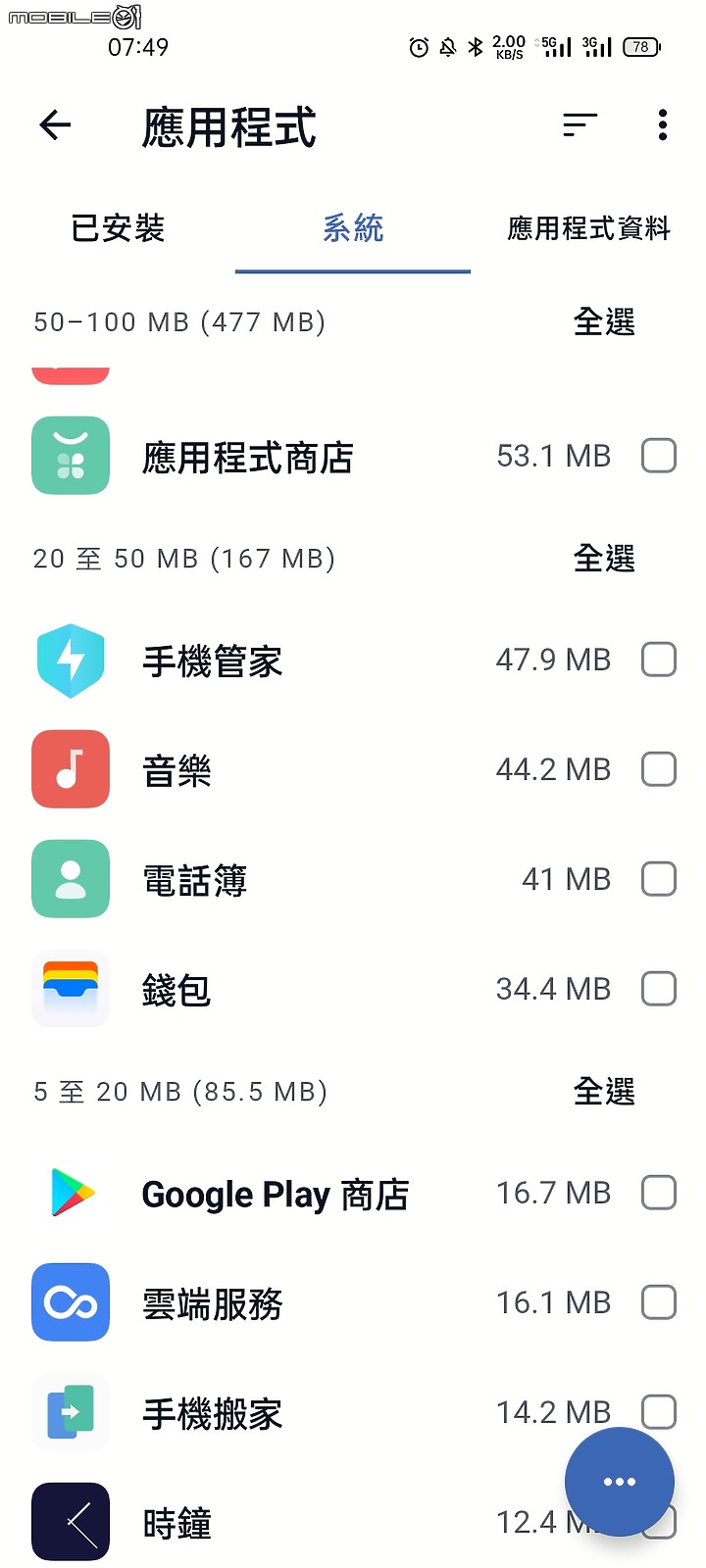Select all in the 20 至 50 MB group
This screenshot has height=1568, width=706.
tap(604, 559)
